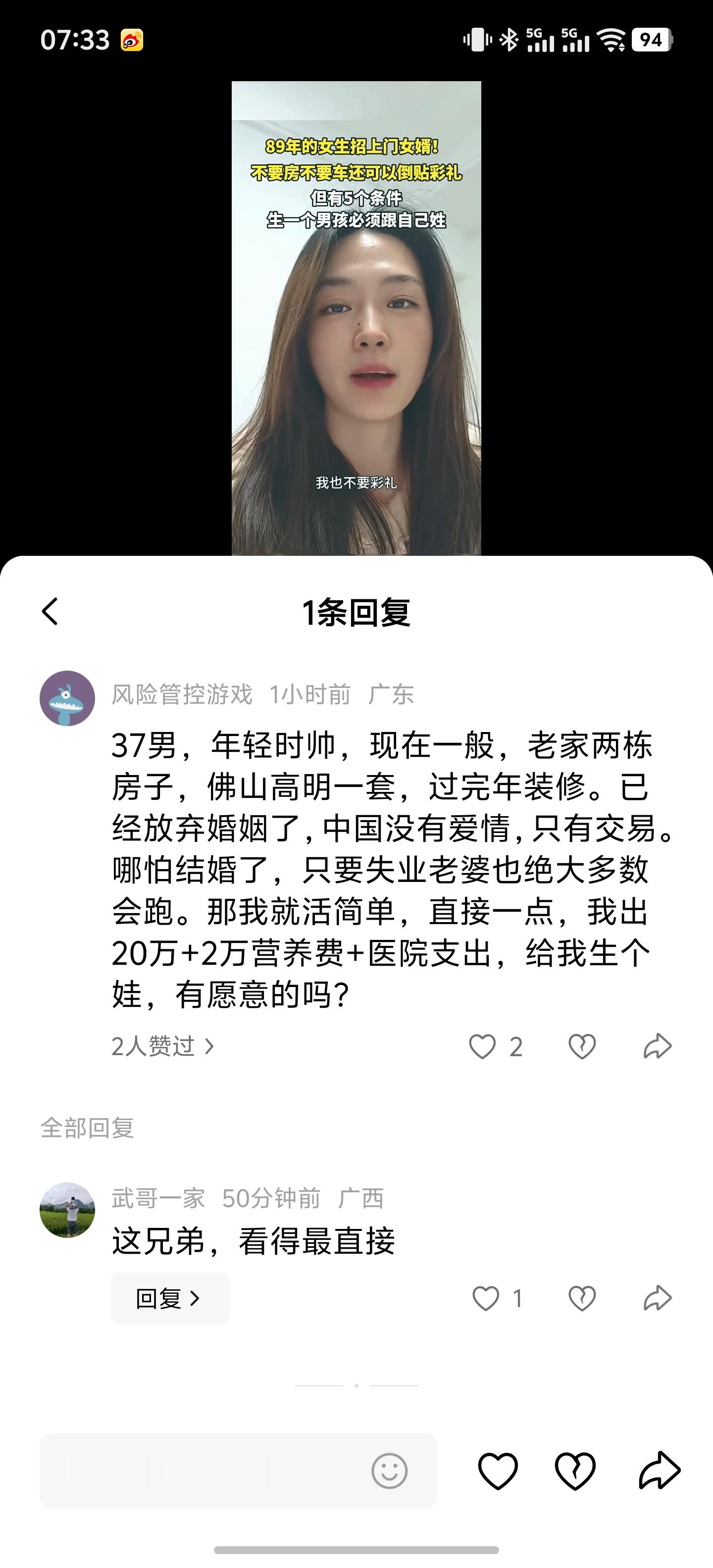Tap the back chevron to close replies
The height and width of the screenshot is (1568, 713).
tap(51, 612)
